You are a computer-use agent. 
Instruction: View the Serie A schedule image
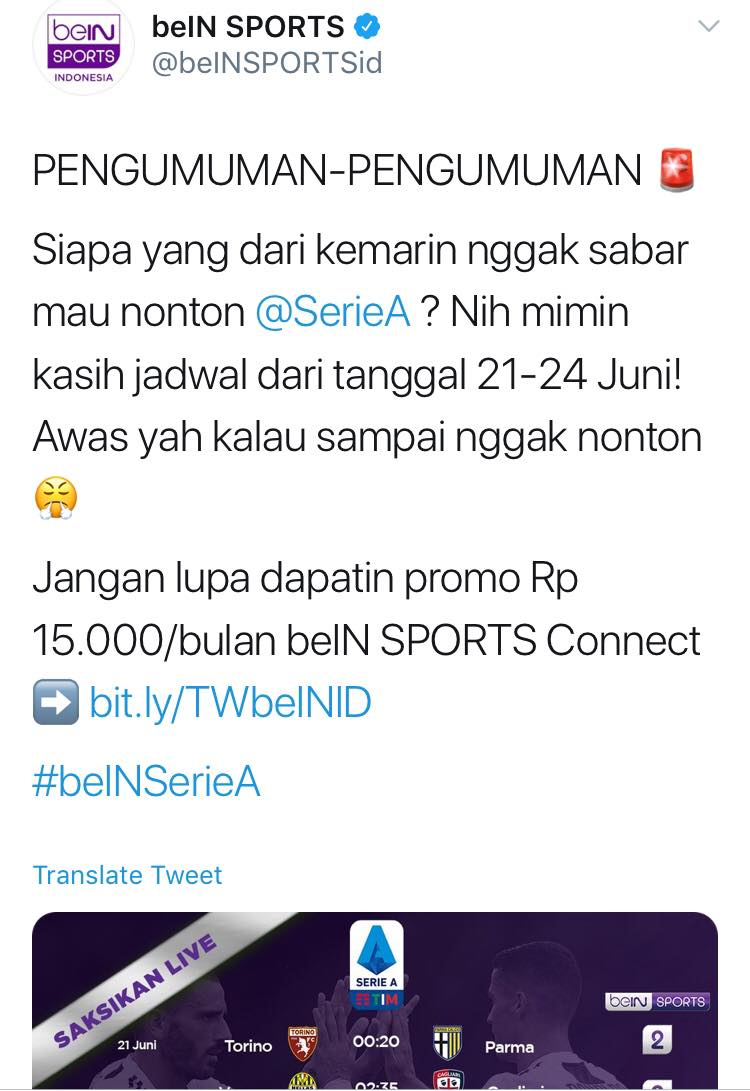click(375, 1000)
